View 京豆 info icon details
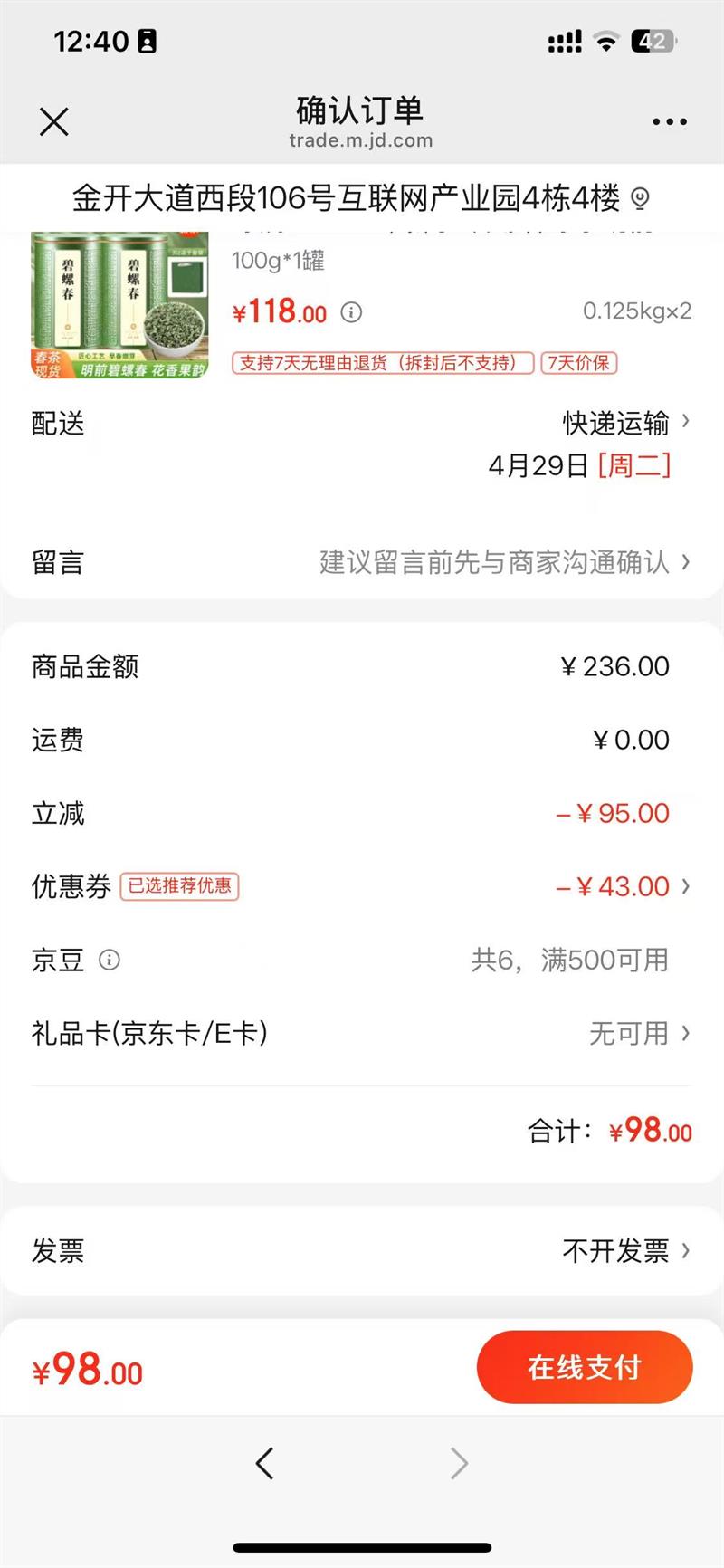 [x=110, y=960]
